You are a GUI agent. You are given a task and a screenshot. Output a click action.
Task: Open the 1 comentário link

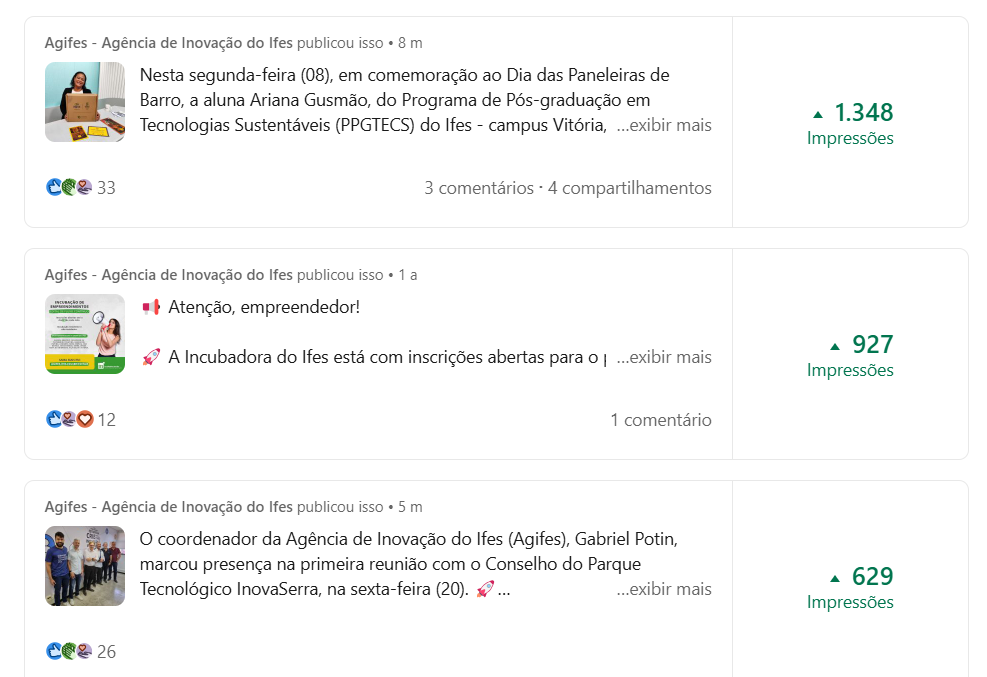tap(661, 420)
